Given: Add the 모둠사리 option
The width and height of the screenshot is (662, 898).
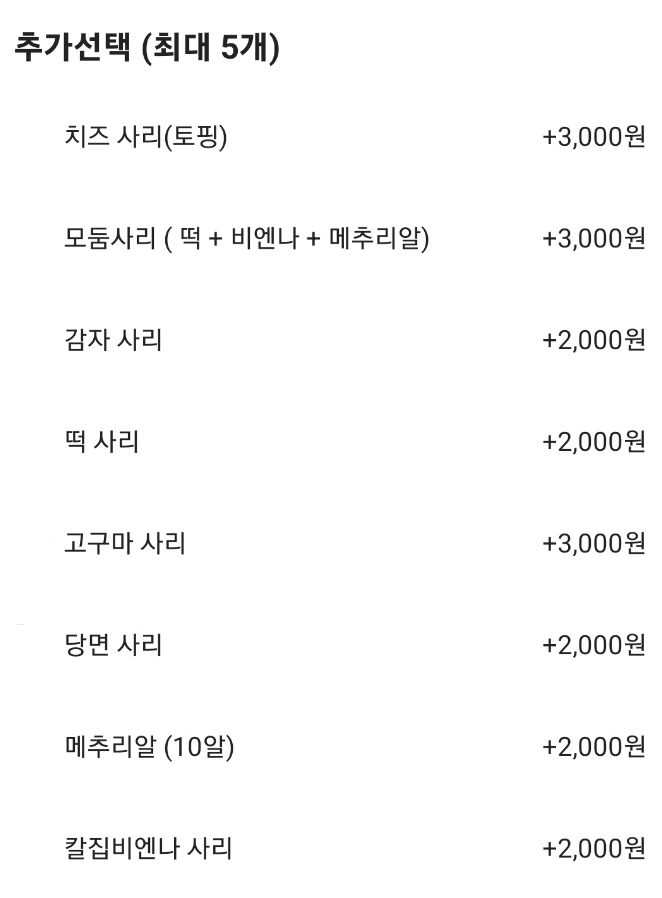Looking at the screenshot, I should pyautogui.click(x=247, y=239).
